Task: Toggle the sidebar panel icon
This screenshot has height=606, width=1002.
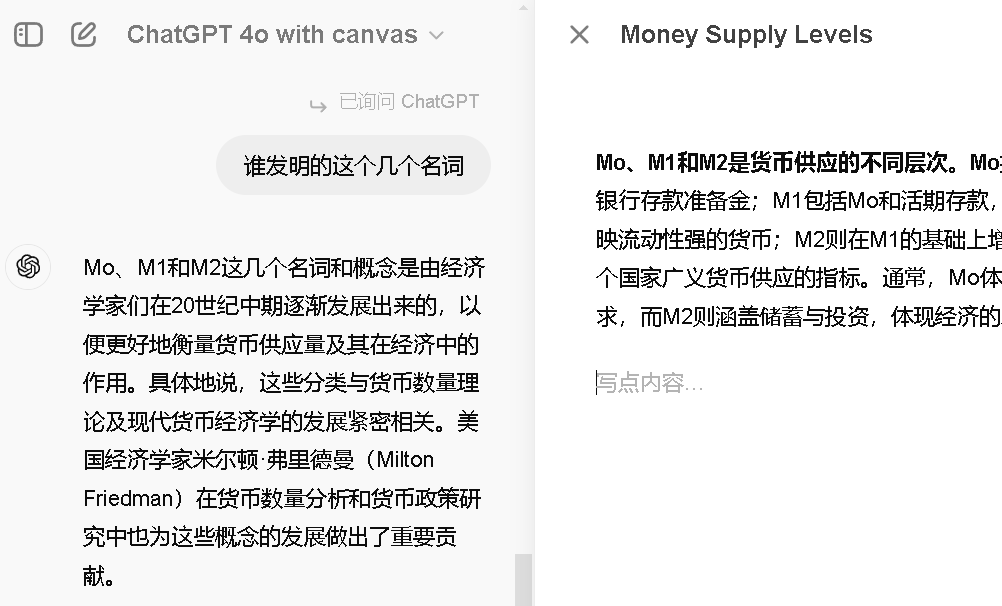Action: (29, 35)
